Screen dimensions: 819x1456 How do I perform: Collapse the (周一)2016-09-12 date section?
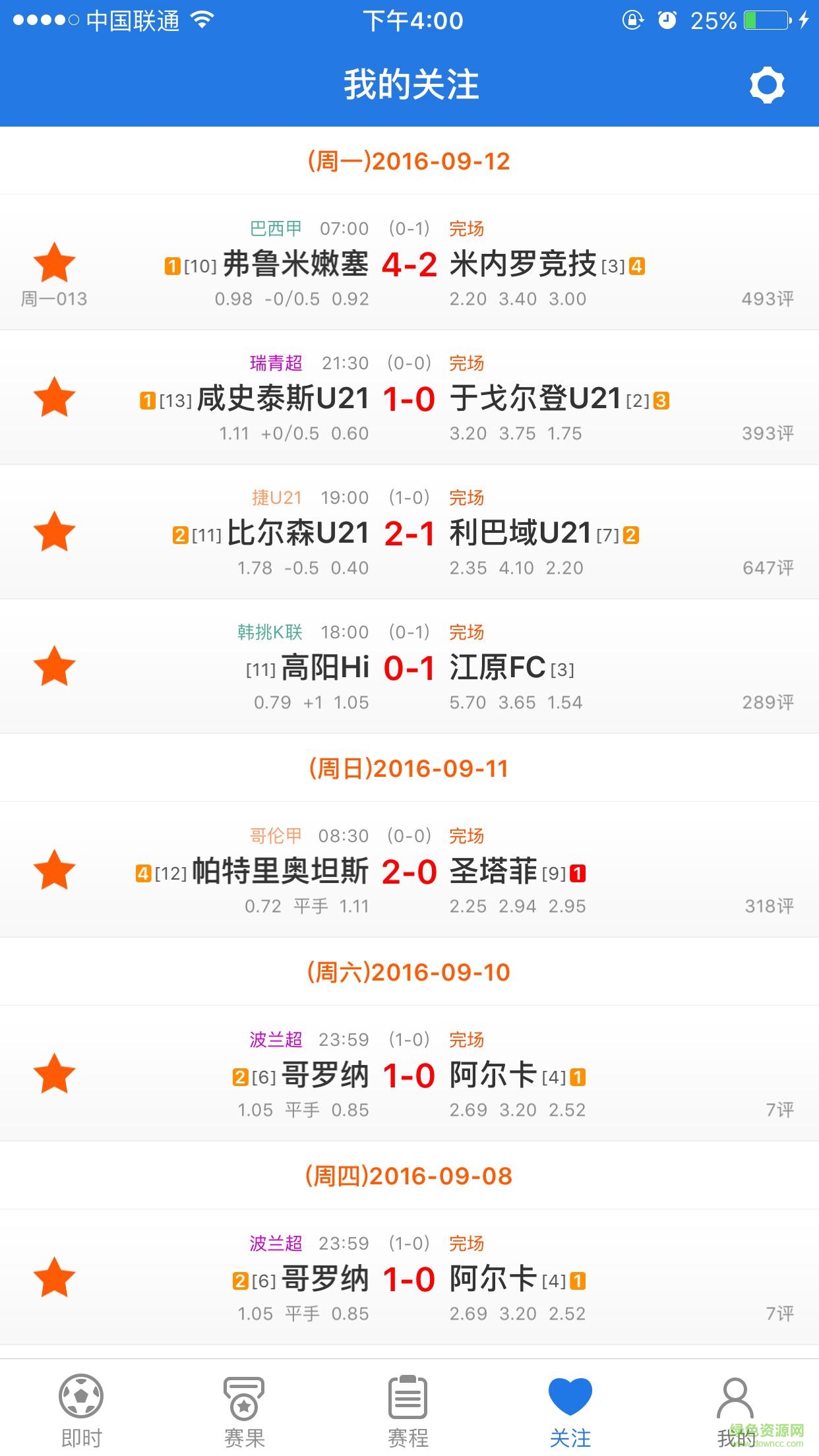(409, 160)
